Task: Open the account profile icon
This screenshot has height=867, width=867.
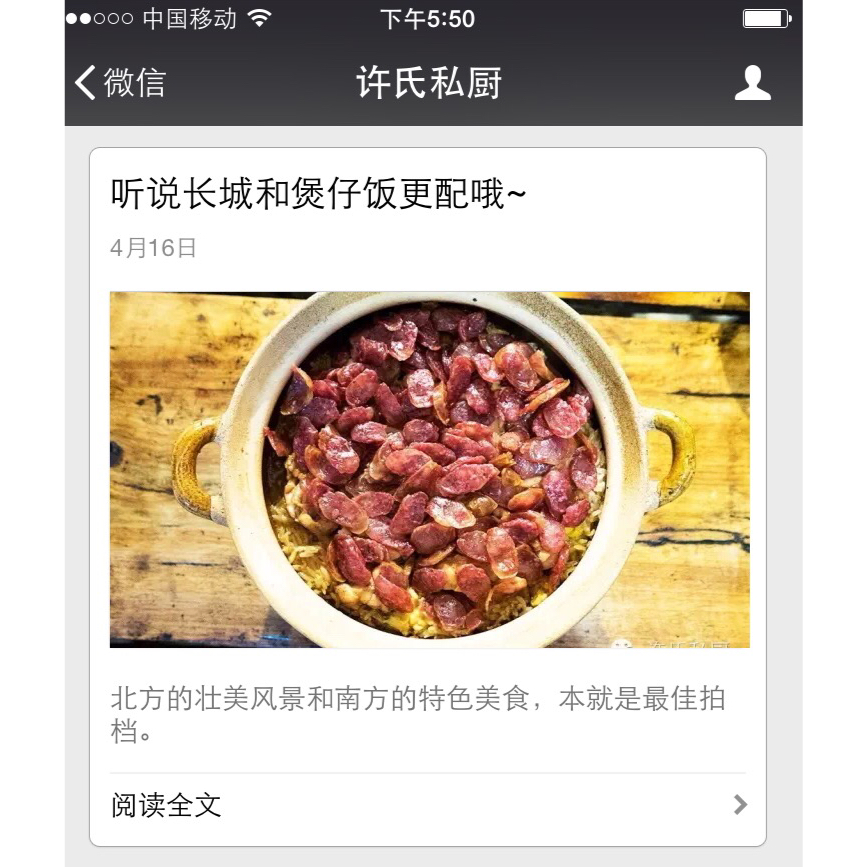Action: coord(752,83)
